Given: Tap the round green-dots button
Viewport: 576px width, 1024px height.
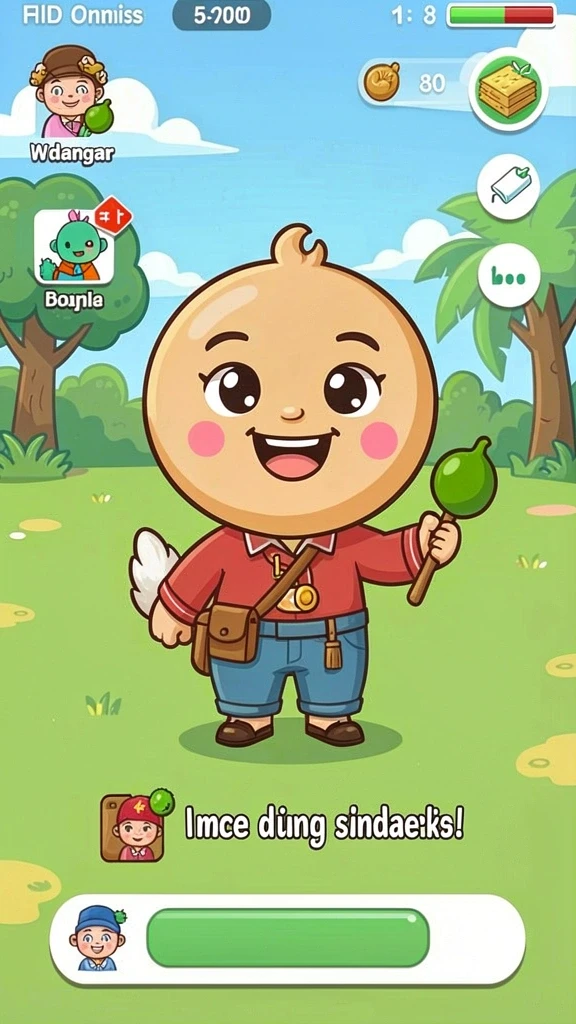Looking at the screenshot, I should (509, 277).
